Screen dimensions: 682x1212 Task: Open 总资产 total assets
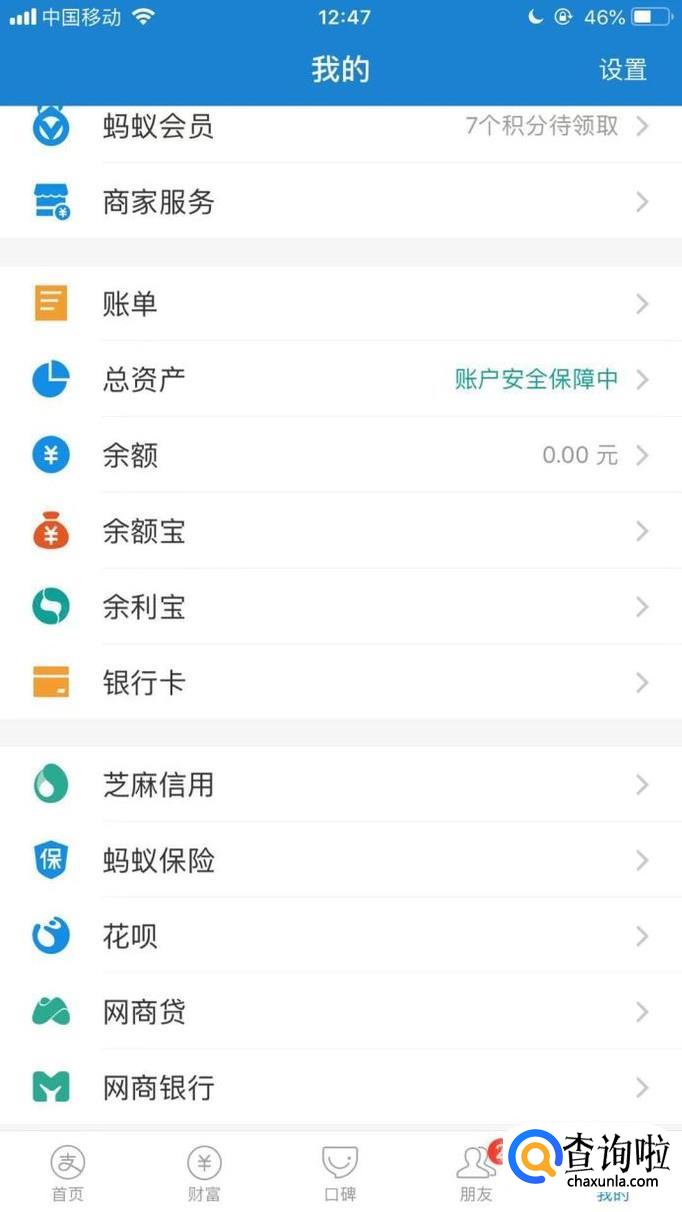[x=340, y=379]
